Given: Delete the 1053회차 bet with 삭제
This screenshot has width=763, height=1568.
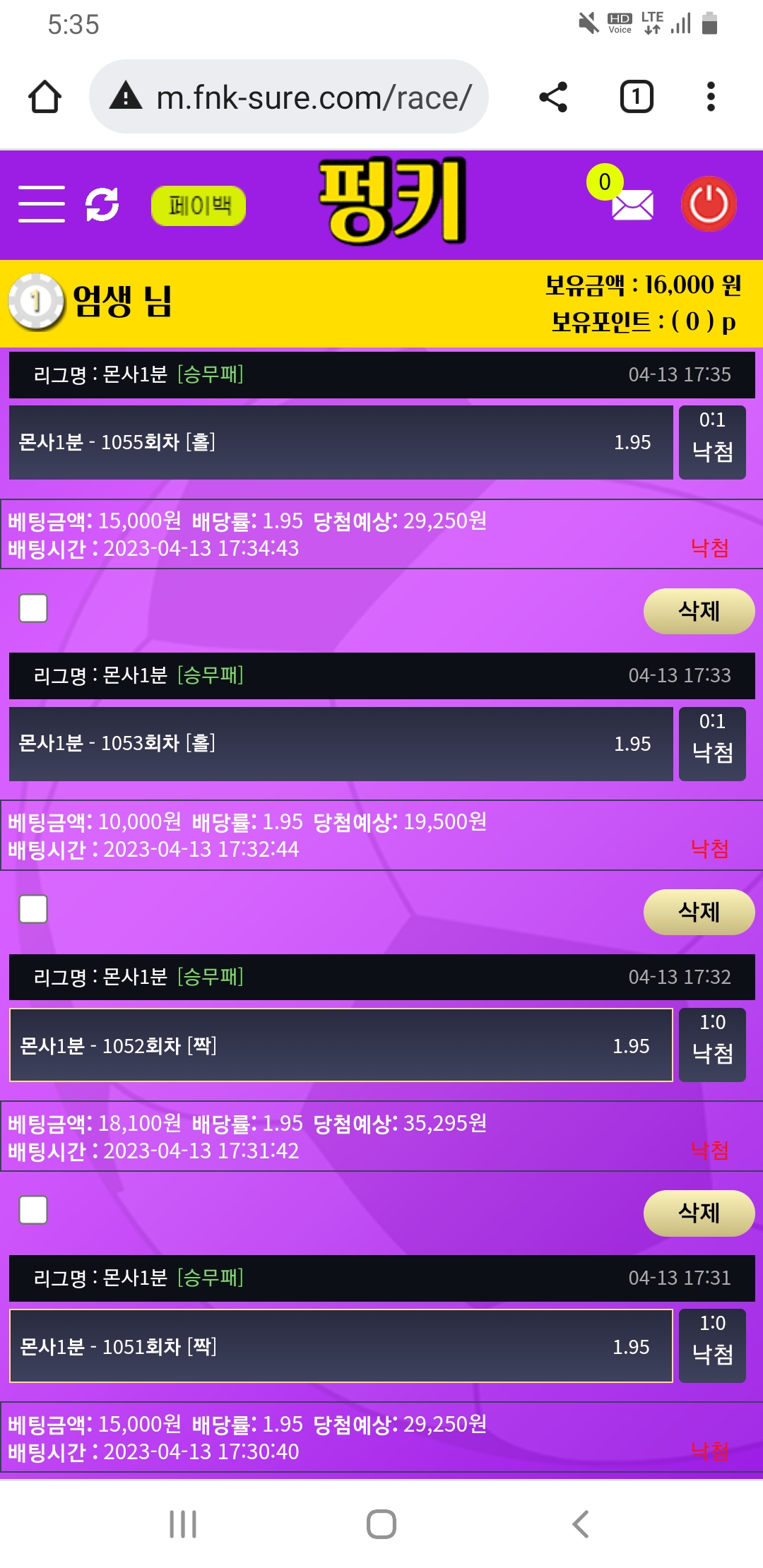Looking at the screenshot, I should [699, 912].
